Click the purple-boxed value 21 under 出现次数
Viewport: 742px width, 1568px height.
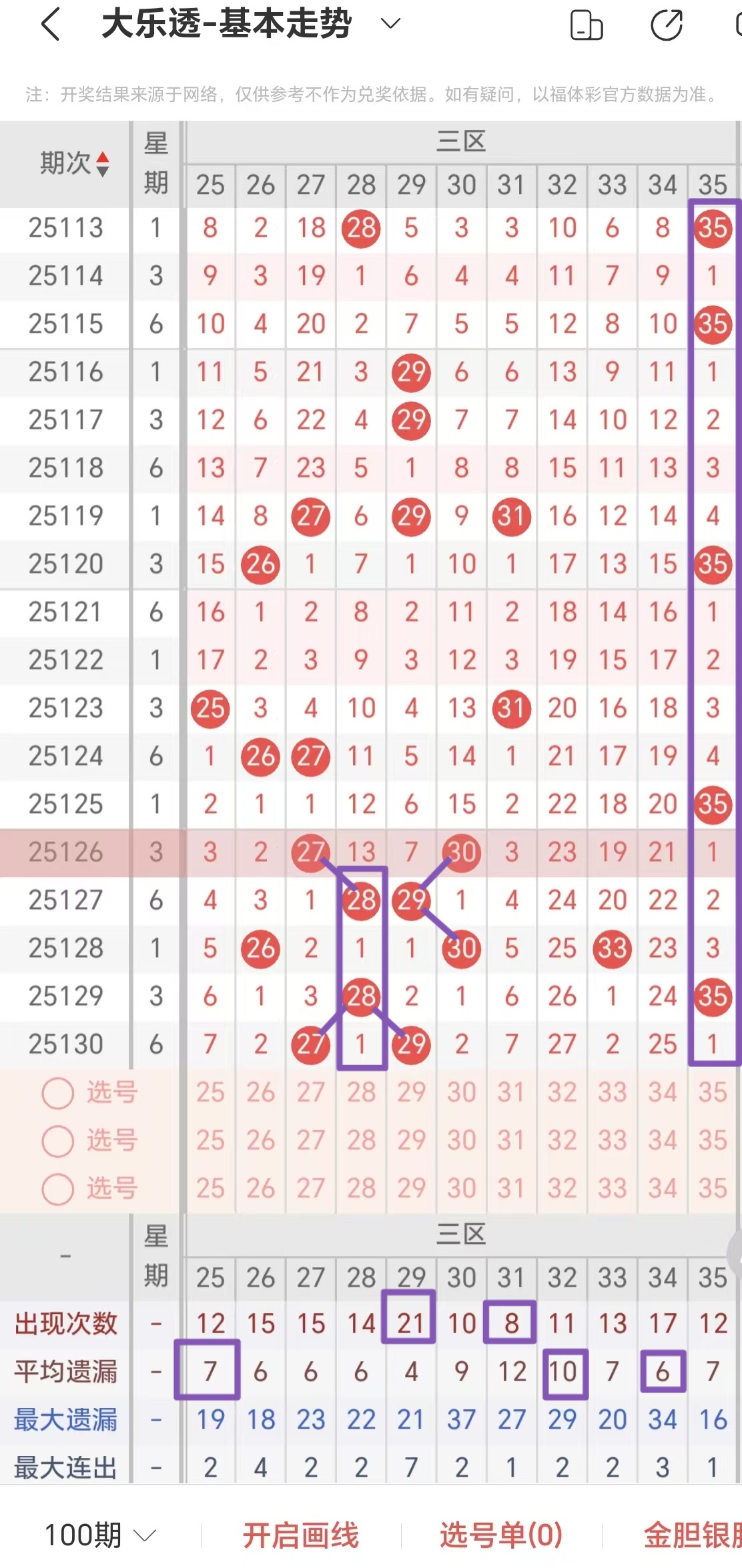410,1323
